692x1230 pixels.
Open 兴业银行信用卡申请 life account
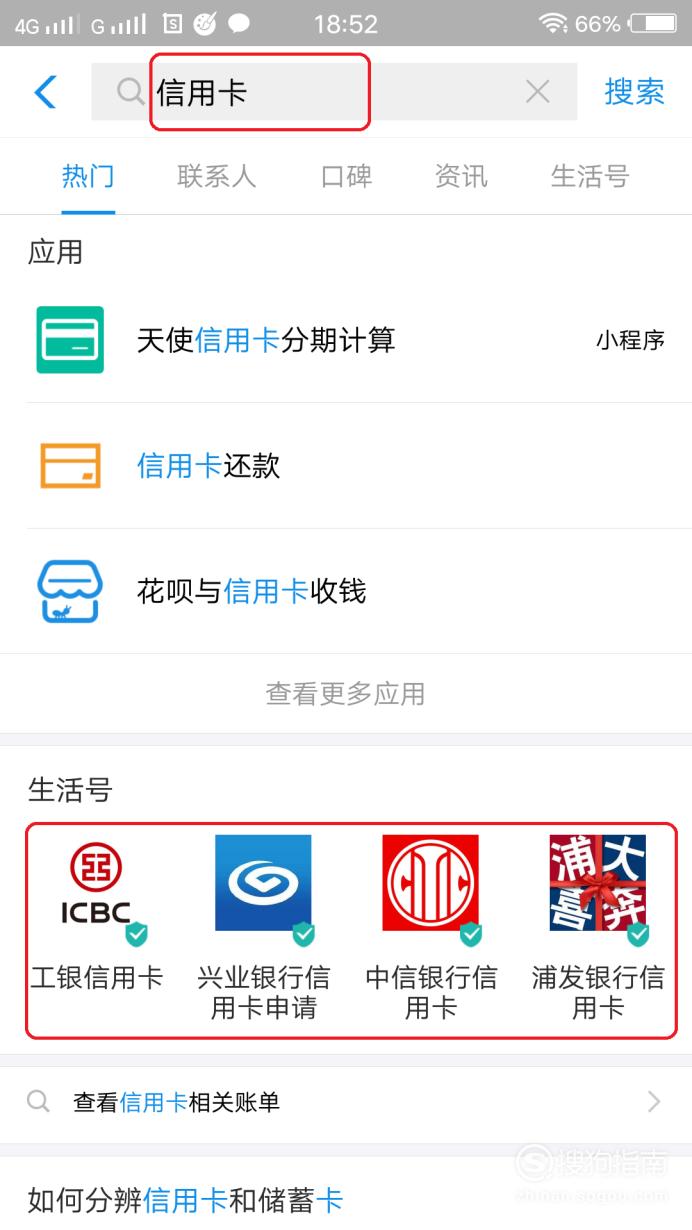click(263, 928)
